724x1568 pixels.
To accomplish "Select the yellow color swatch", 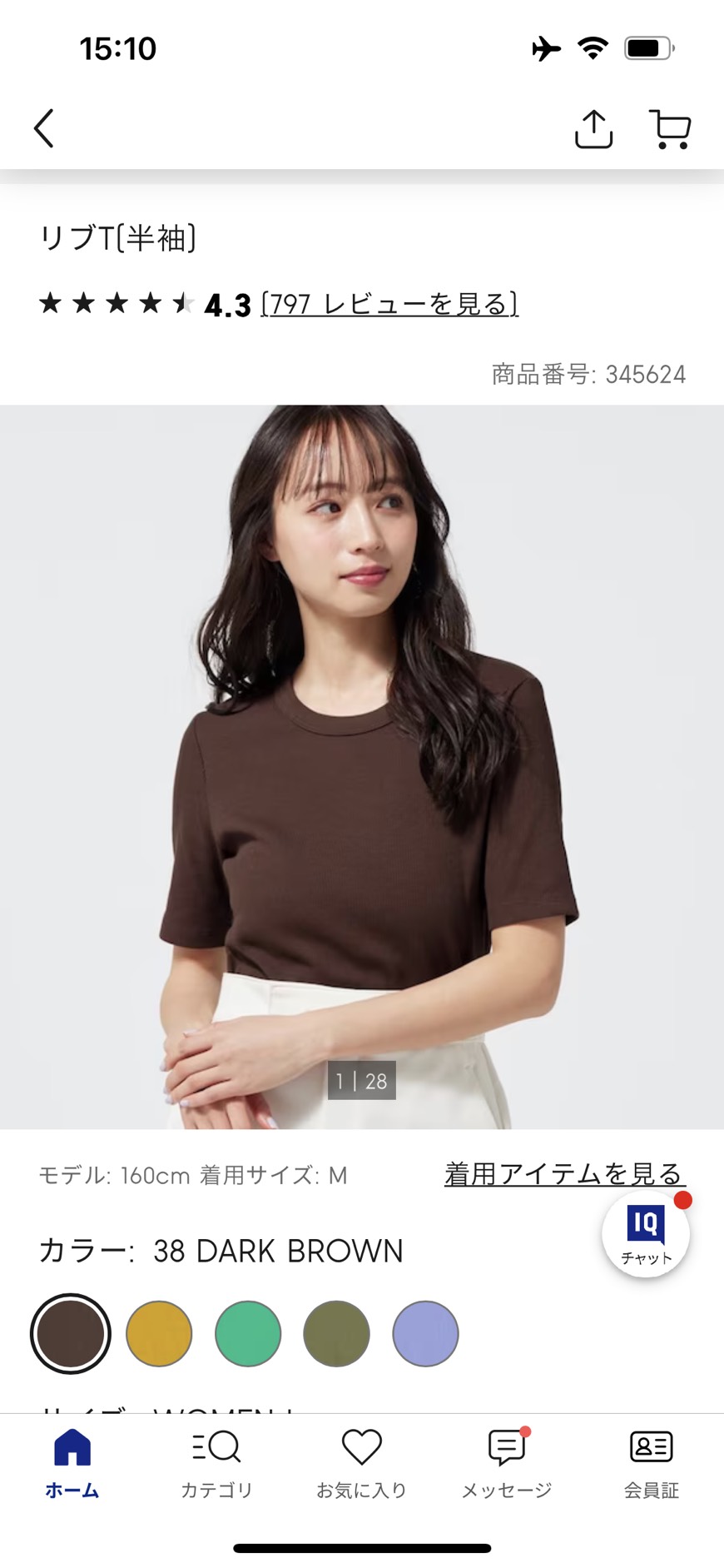I will point(159,1333).
